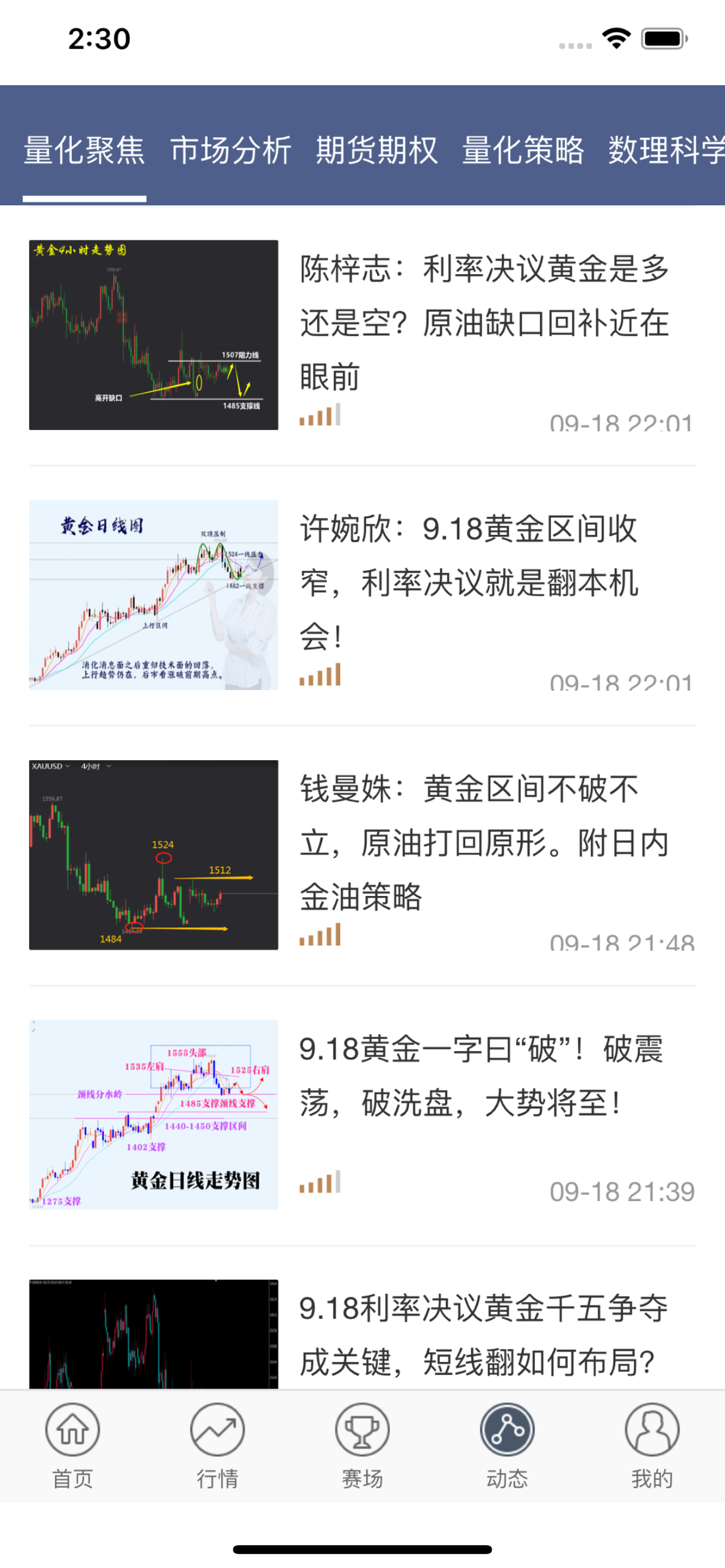The width and height of the screenshot is (725, 1568).
Task: Click the heat rating bars under the first article
Action: (321, 418)
